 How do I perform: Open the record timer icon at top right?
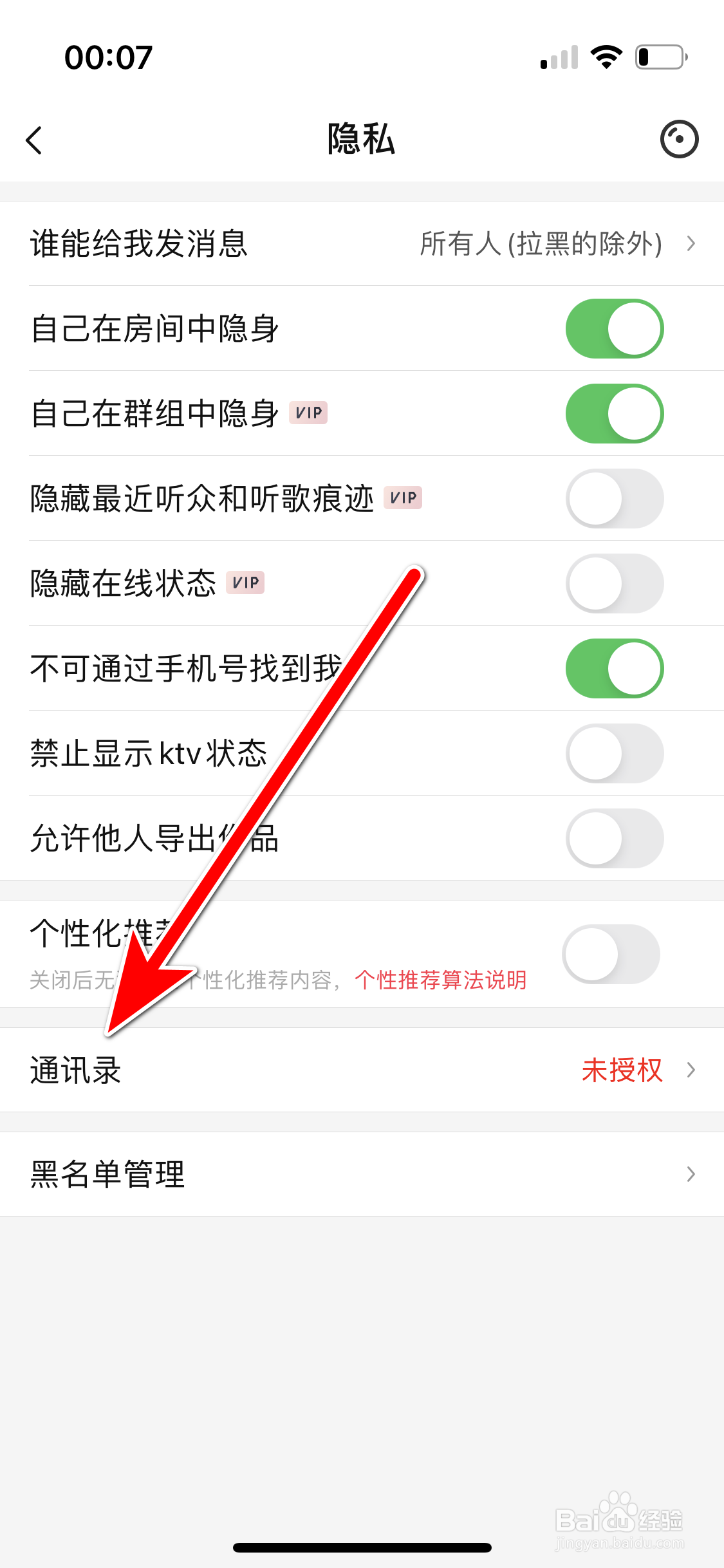point(680,139)
